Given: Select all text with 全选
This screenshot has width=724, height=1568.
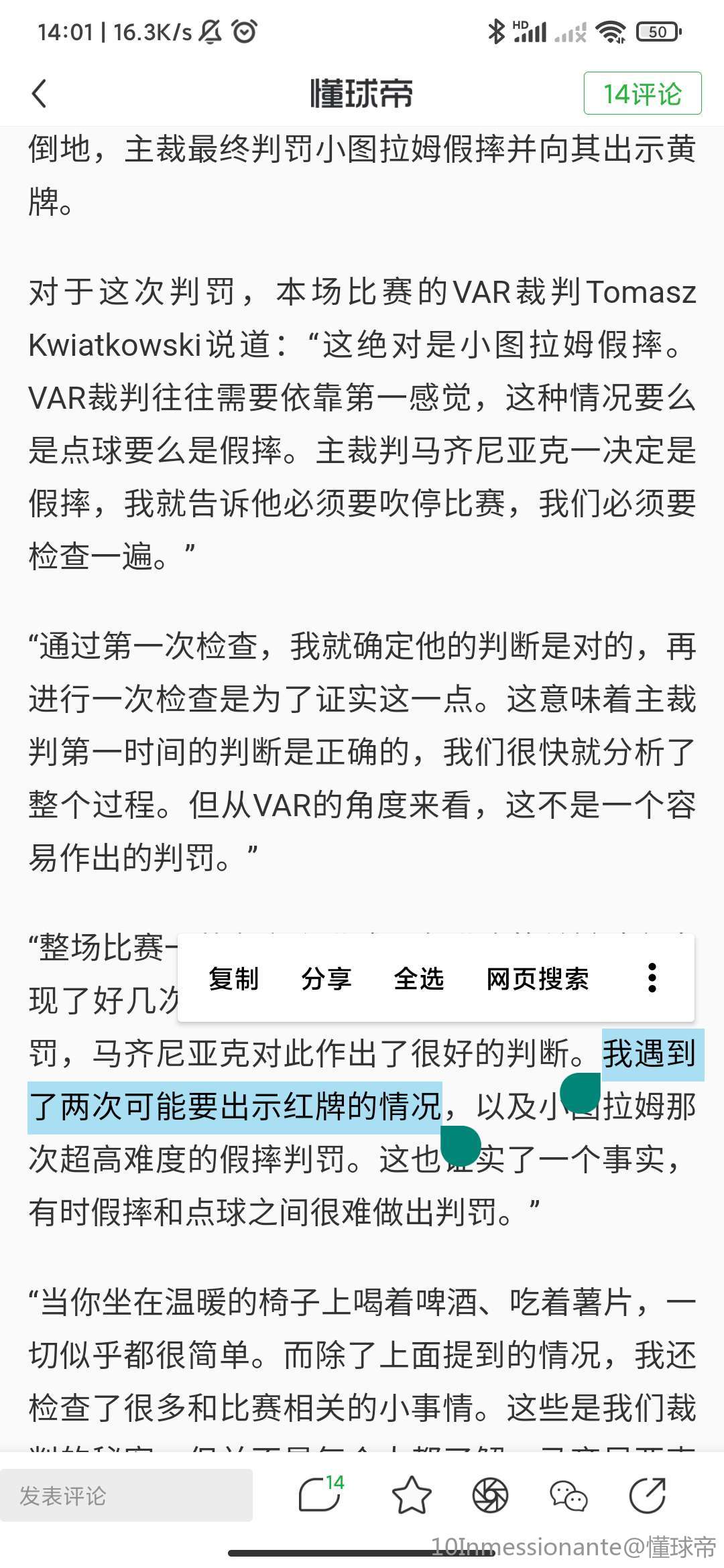Looking at the screenshot, I should pyautogui.click(x=418, y=978).
